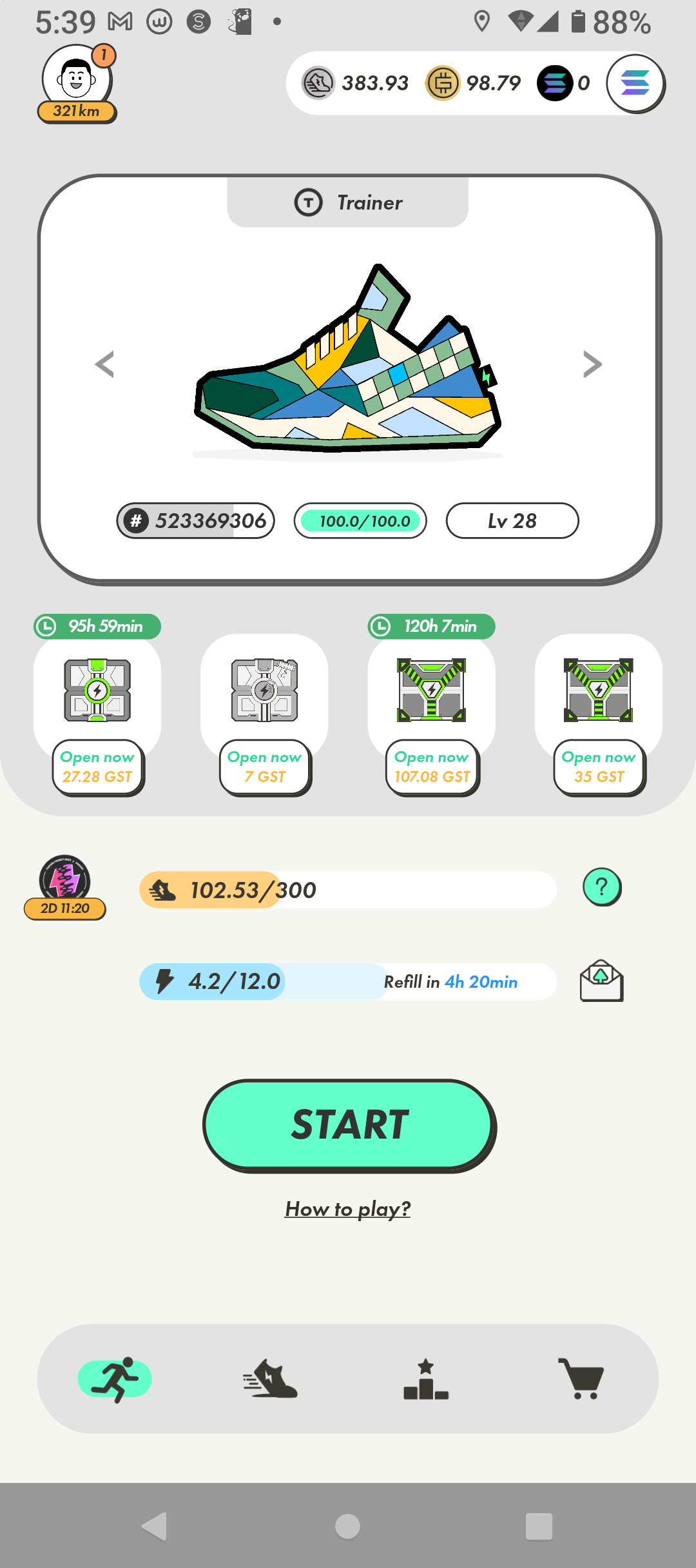Image resolution: width=696 pixels, height=1568 pixels.
Task: Open the question mark help icon
Action: tap(602, 887)
